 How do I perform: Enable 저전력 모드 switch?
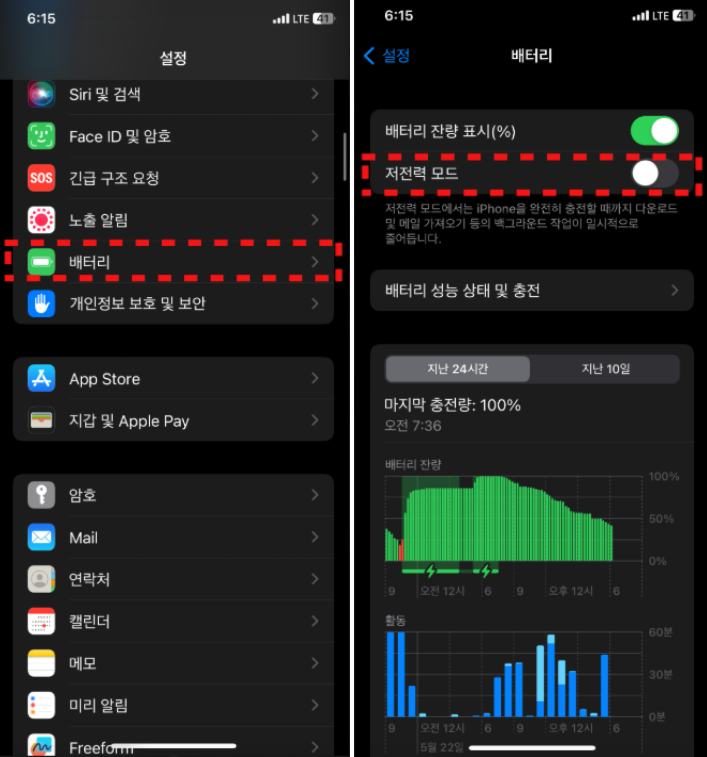point(654,174)
